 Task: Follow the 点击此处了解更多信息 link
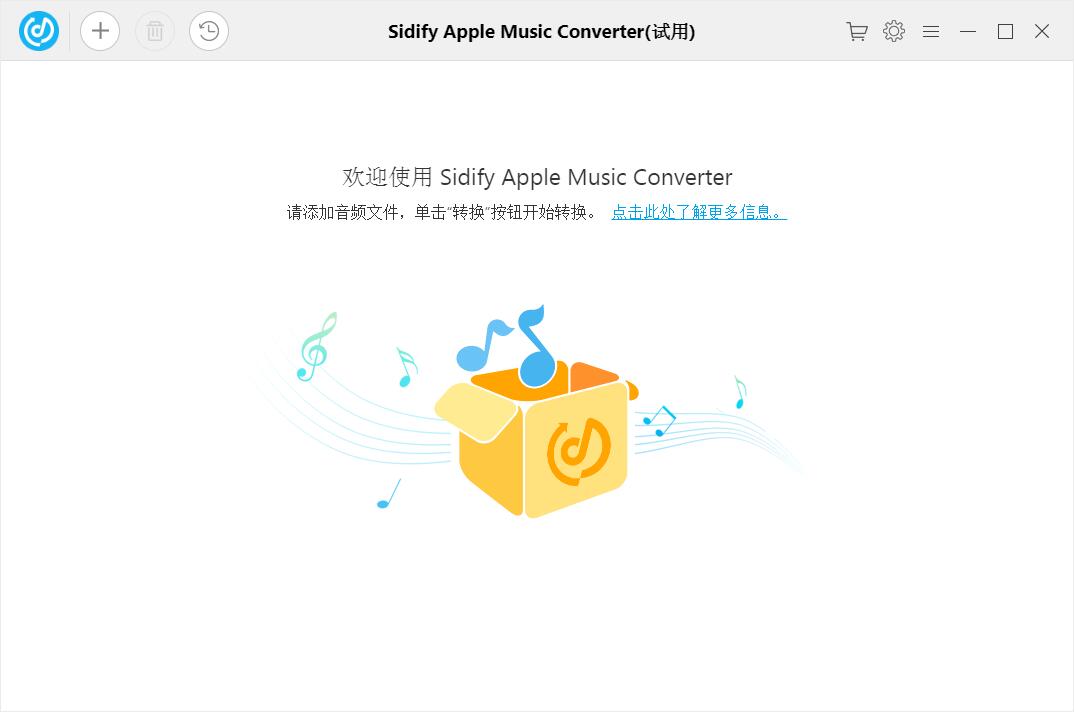point(699,212)
